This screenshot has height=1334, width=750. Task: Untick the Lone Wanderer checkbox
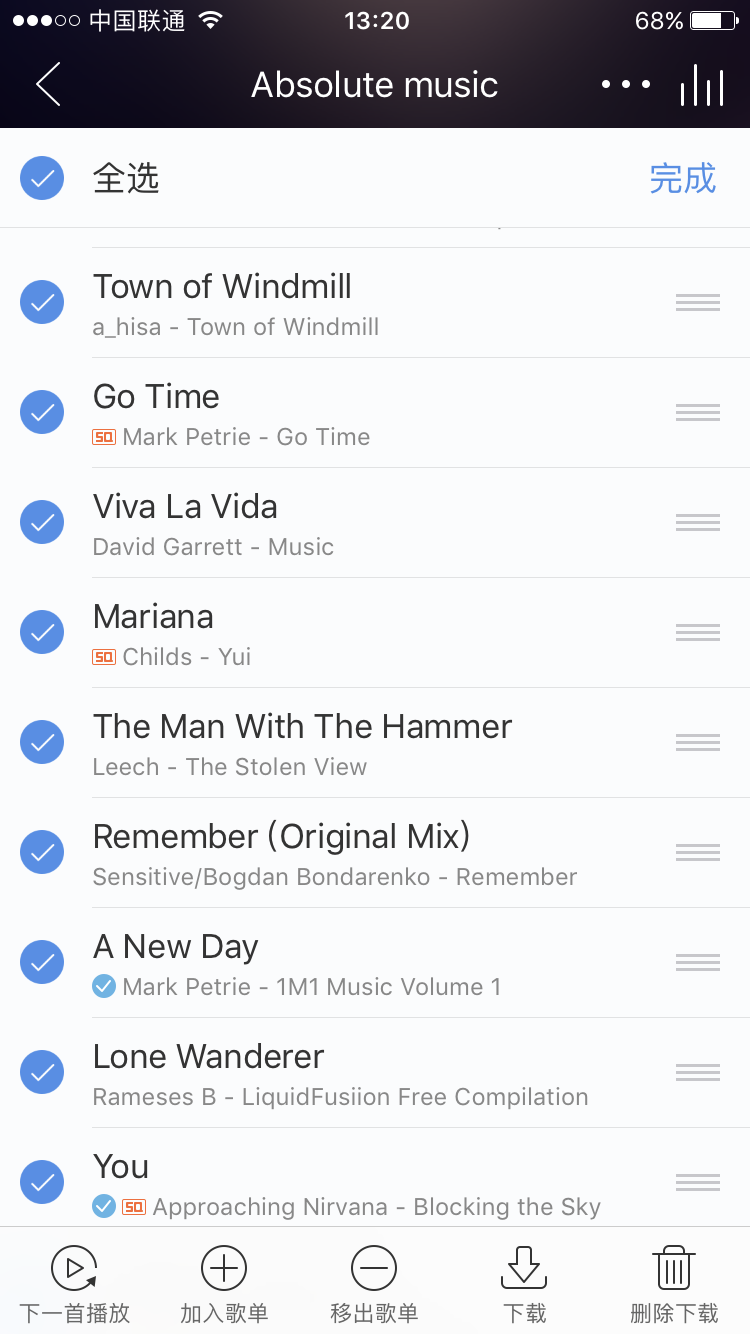coord(42,1072)
